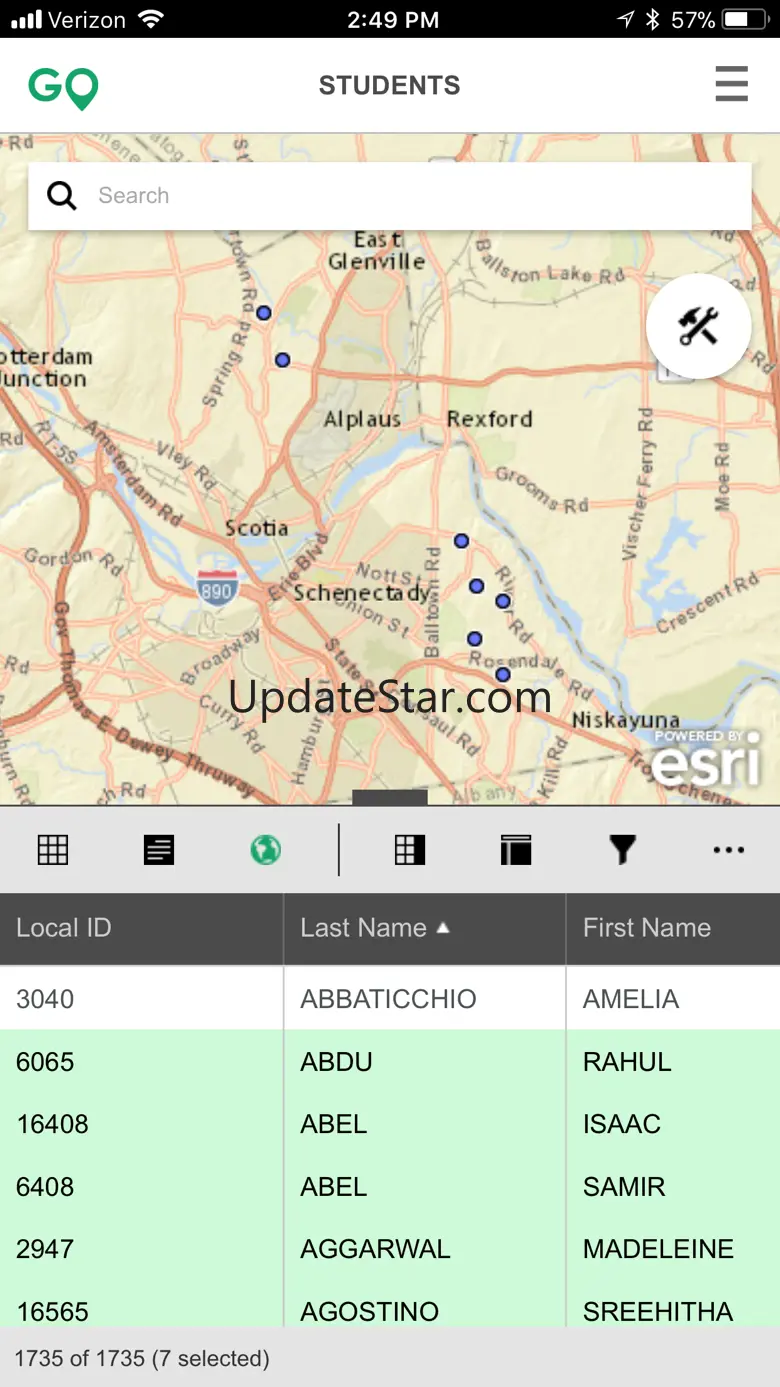Tap the map panel resize handle
Image resolution: width=780 pixels, height=1387 pixels.
coord(390,797)
